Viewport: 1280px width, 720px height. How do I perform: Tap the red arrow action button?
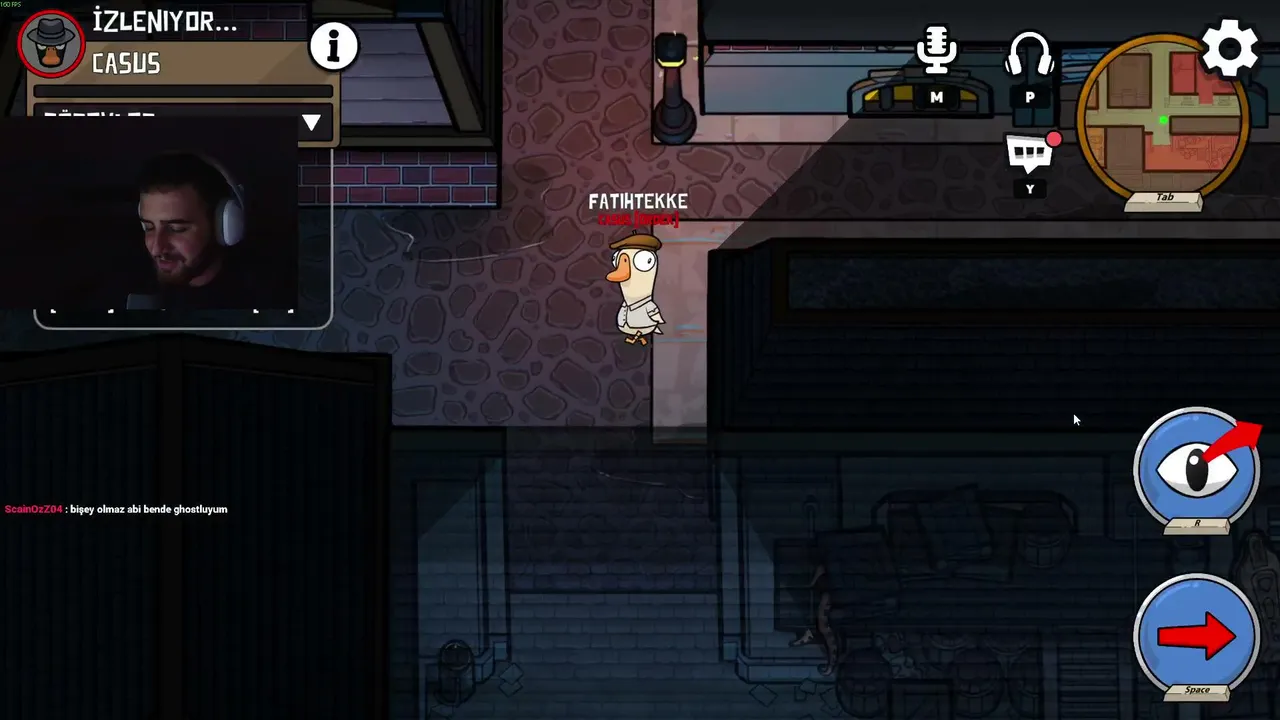pos(1197,634)
